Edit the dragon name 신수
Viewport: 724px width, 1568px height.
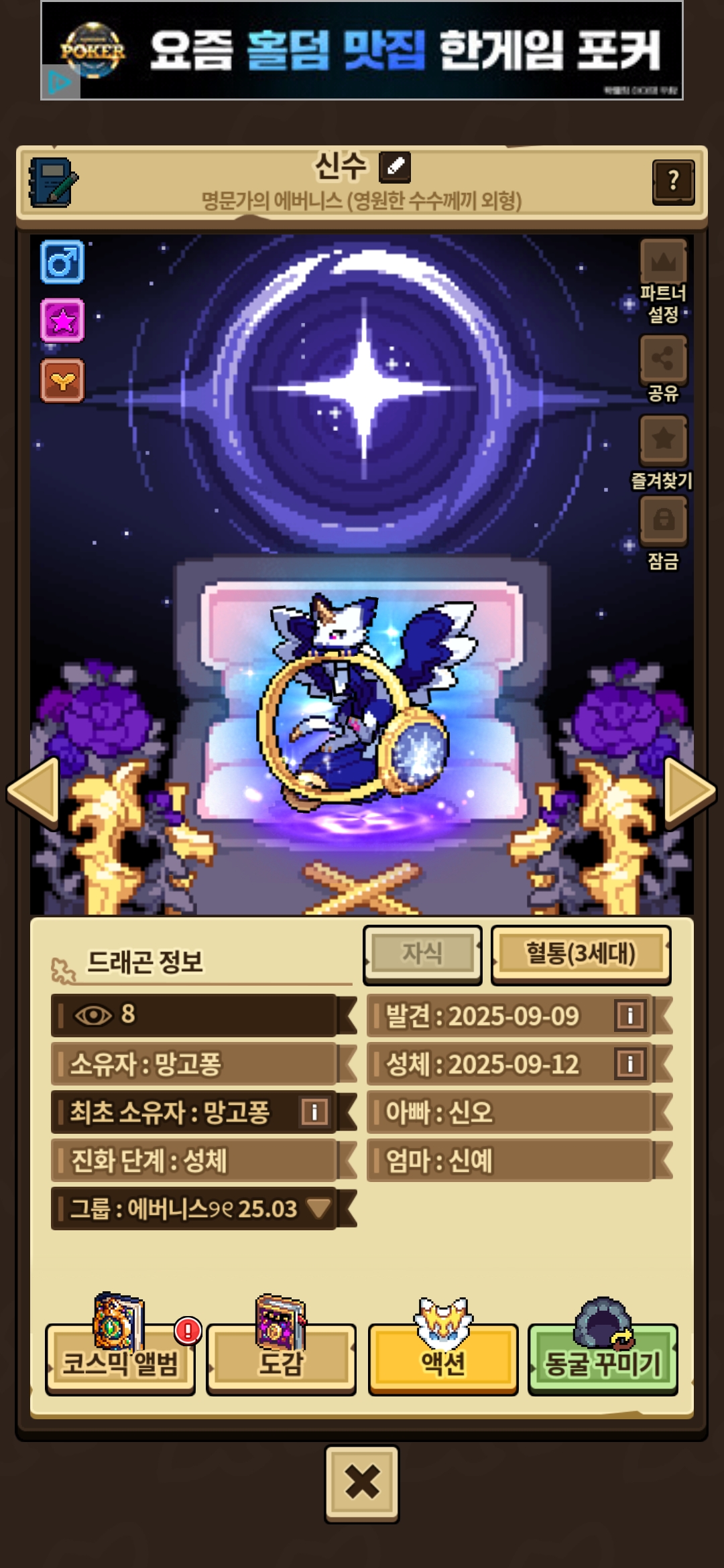coord(395,166)
